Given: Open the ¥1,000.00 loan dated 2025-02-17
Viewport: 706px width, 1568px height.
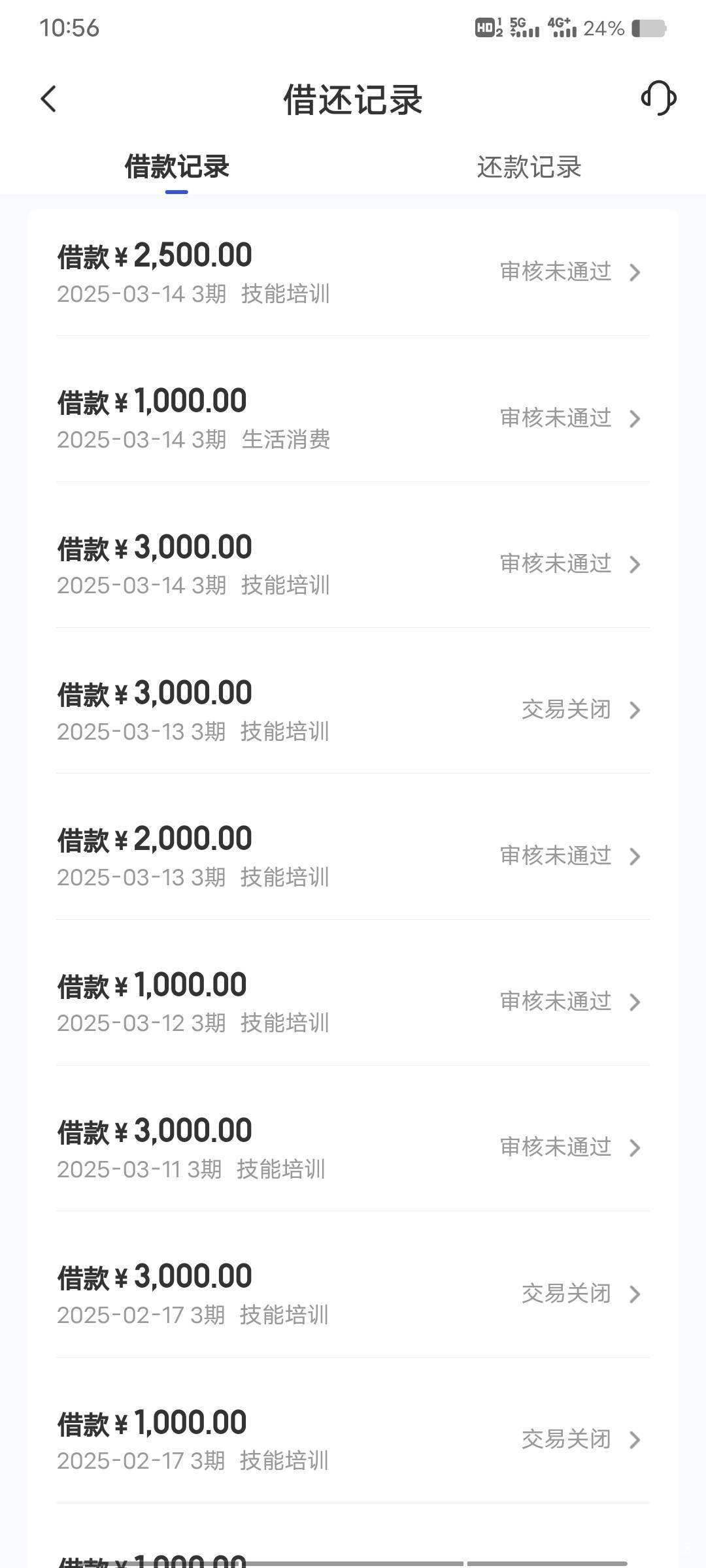Looking at the screenshot, I should (353, 1439).
